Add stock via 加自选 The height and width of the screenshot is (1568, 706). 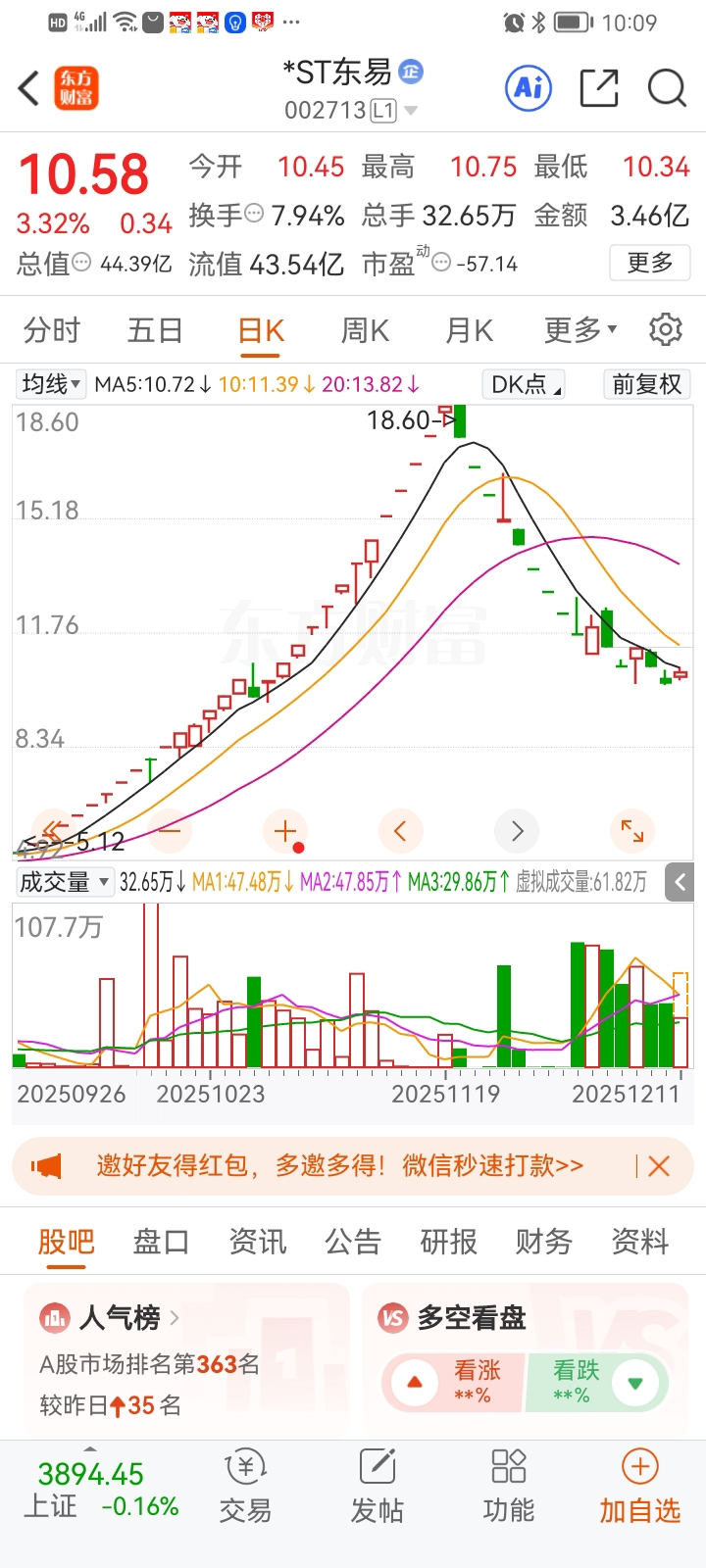coord(639,1488)
